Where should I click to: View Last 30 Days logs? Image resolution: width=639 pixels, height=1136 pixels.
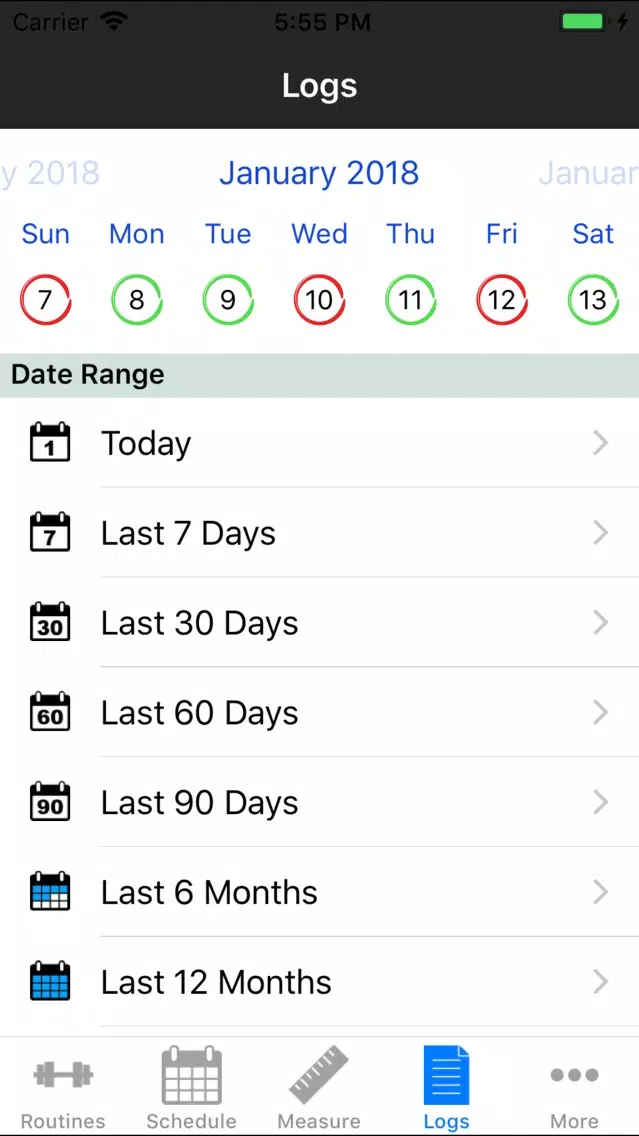pyautogui.click(x=320, y=623)
